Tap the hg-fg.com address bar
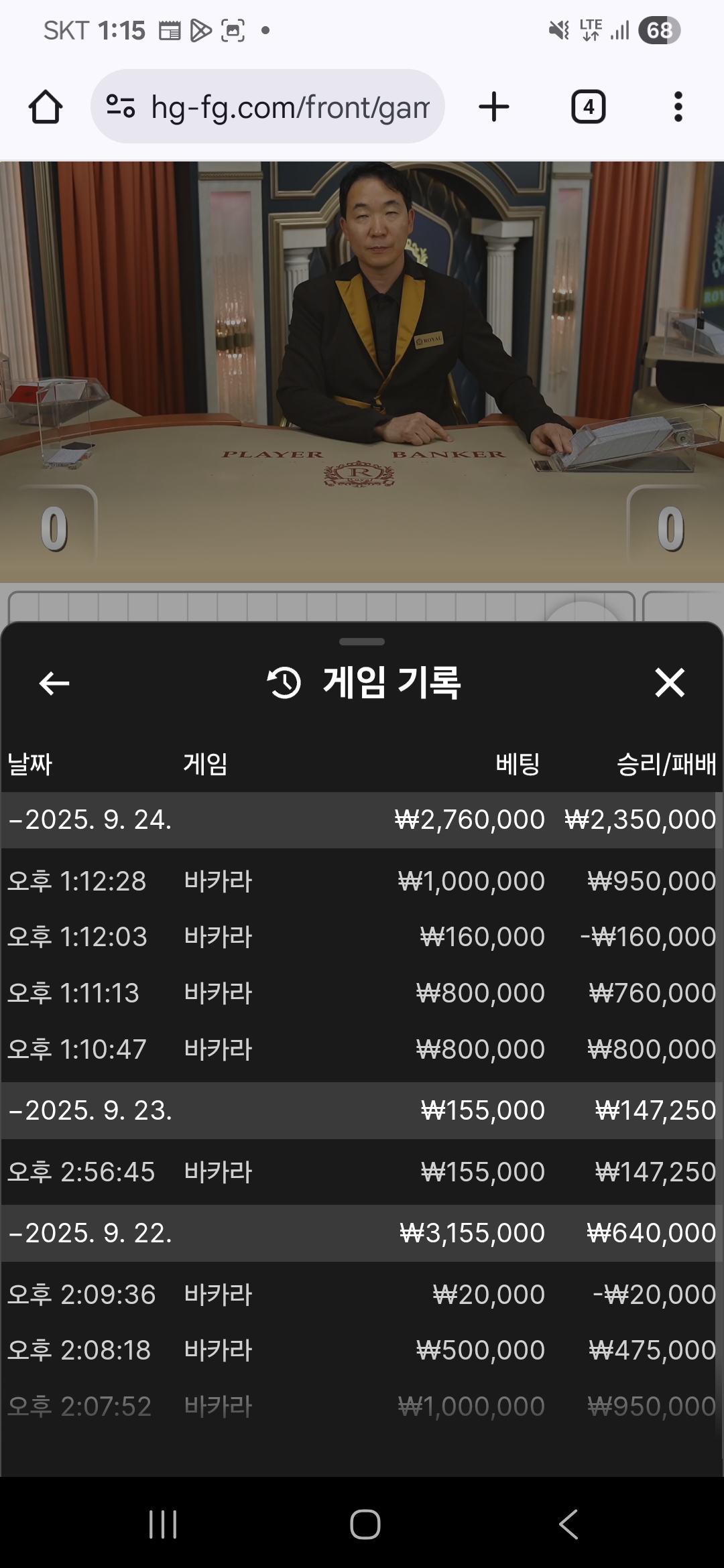The height and width of the screenshot is (1568, 724). pyautogui.click(x=268, y=107)
